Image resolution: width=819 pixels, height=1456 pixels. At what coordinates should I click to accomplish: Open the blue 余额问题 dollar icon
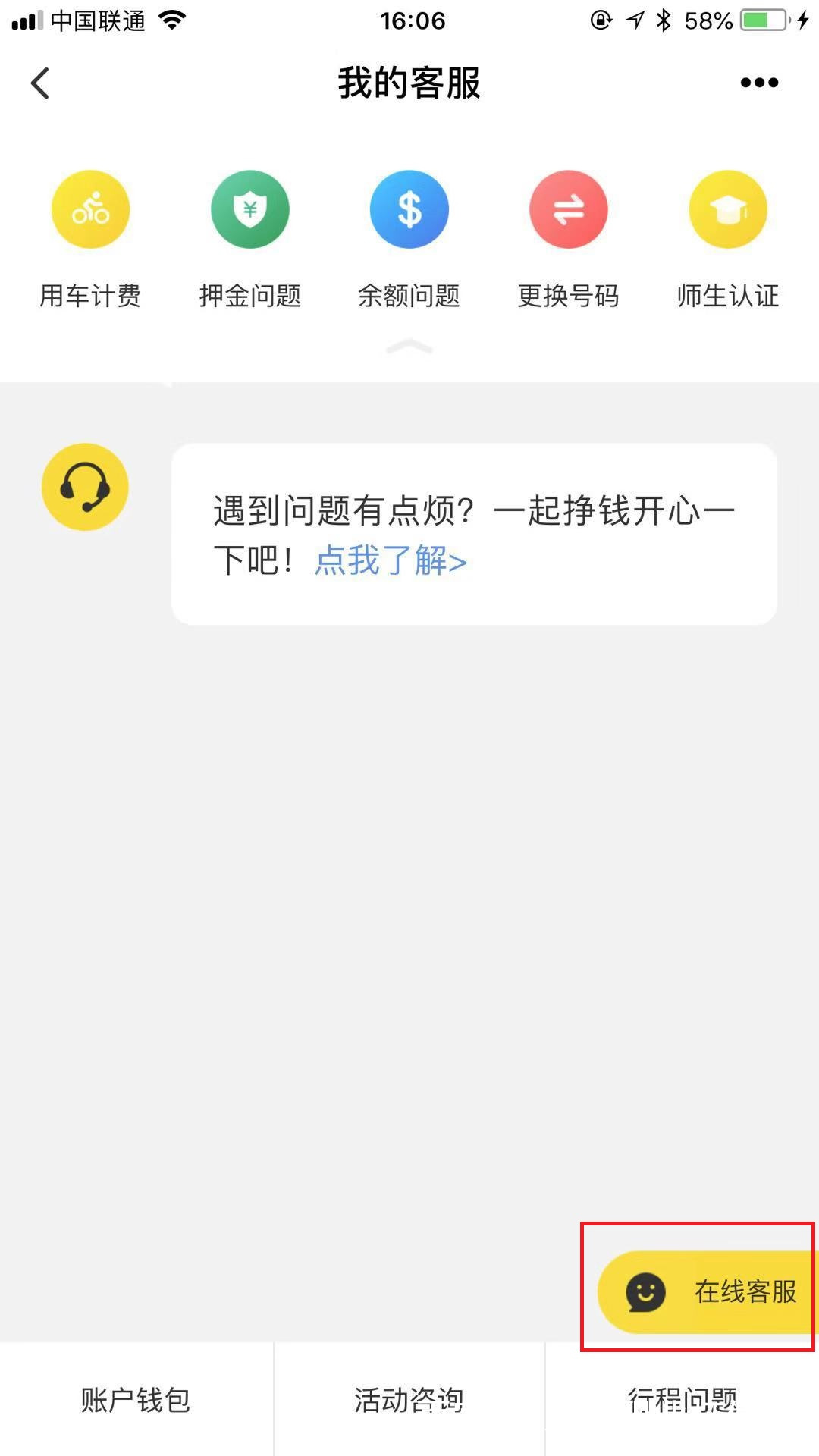click(409, 209)
